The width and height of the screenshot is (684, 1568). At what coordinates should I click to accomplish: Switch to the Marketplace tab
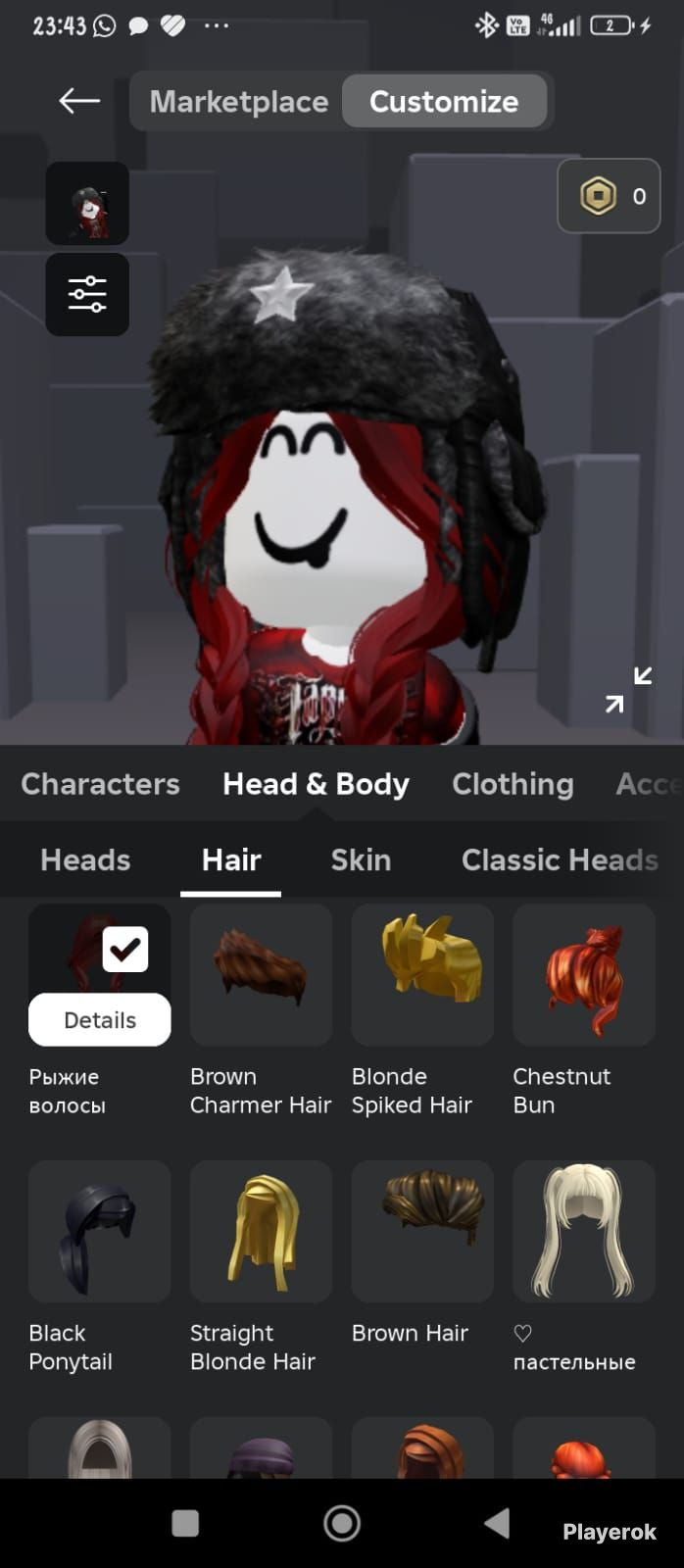[x=238, y=101]
